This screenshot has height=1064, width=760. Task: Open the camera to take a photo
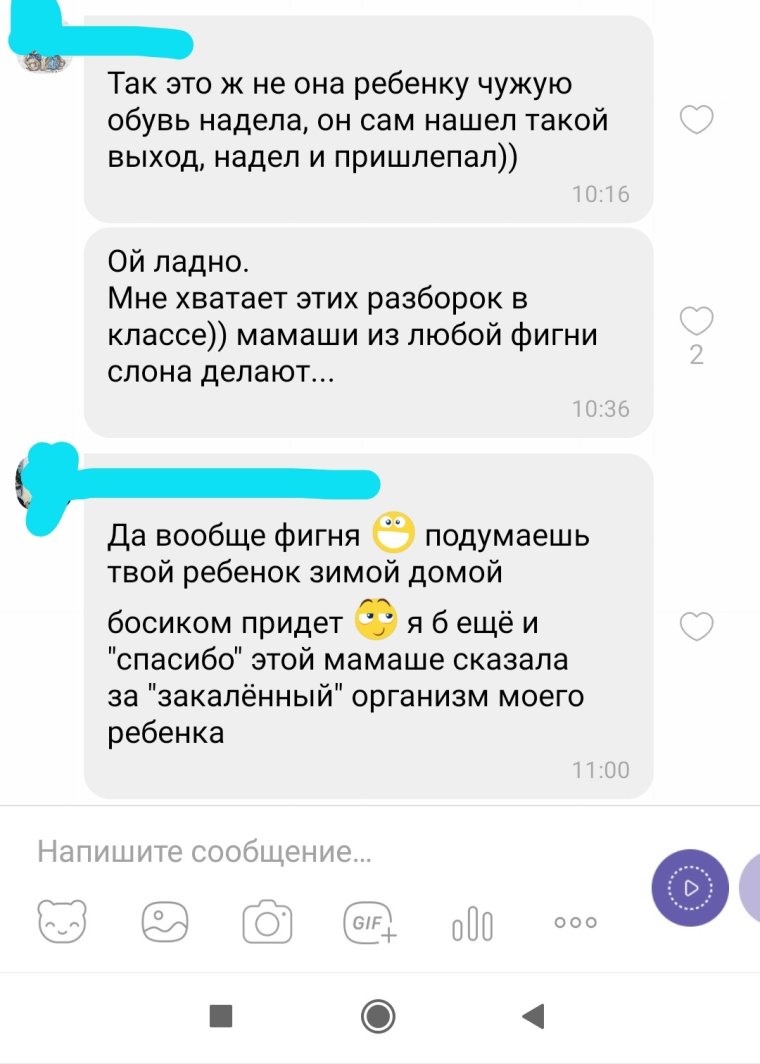[267, 921]
